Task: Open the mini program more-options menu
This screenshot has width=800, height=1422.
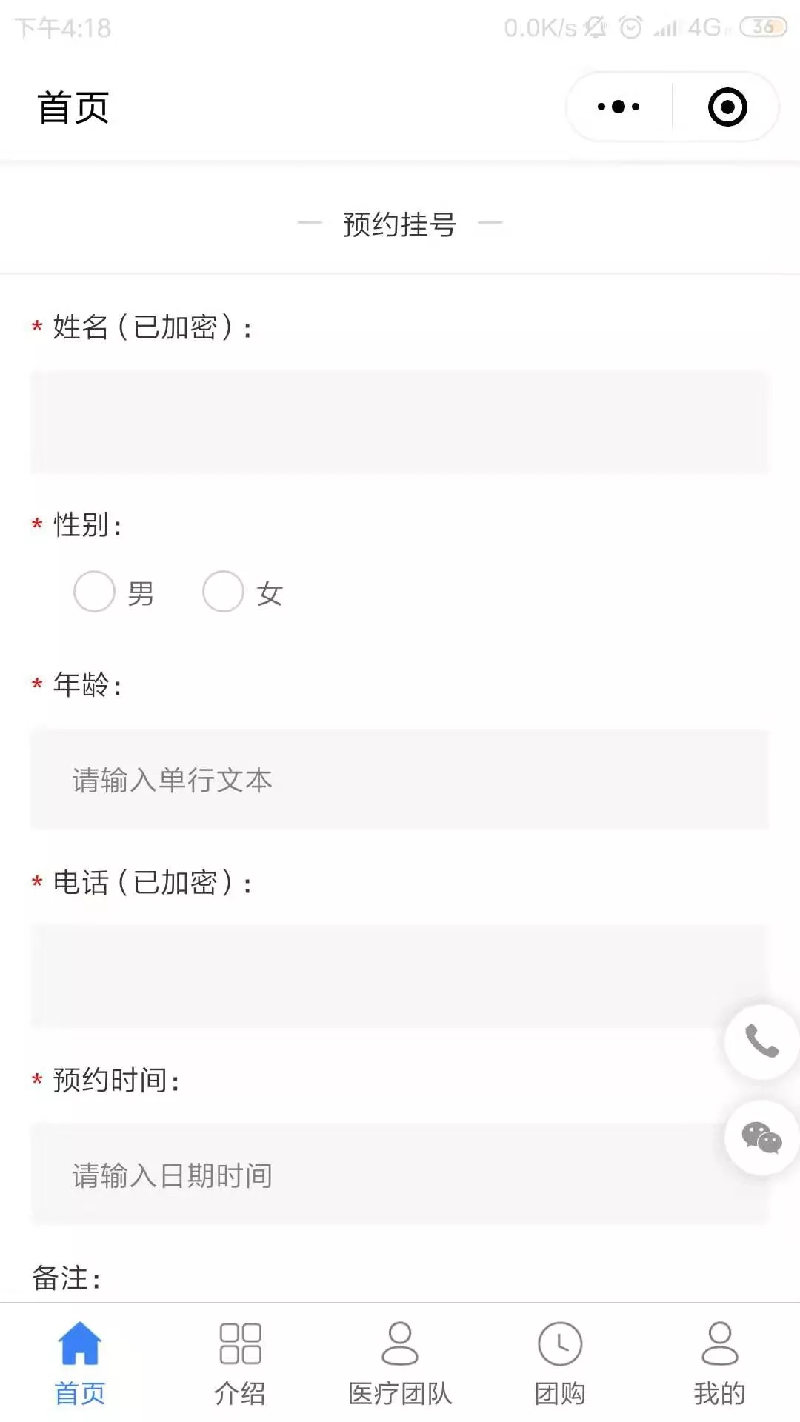Action: pos(619,107)
